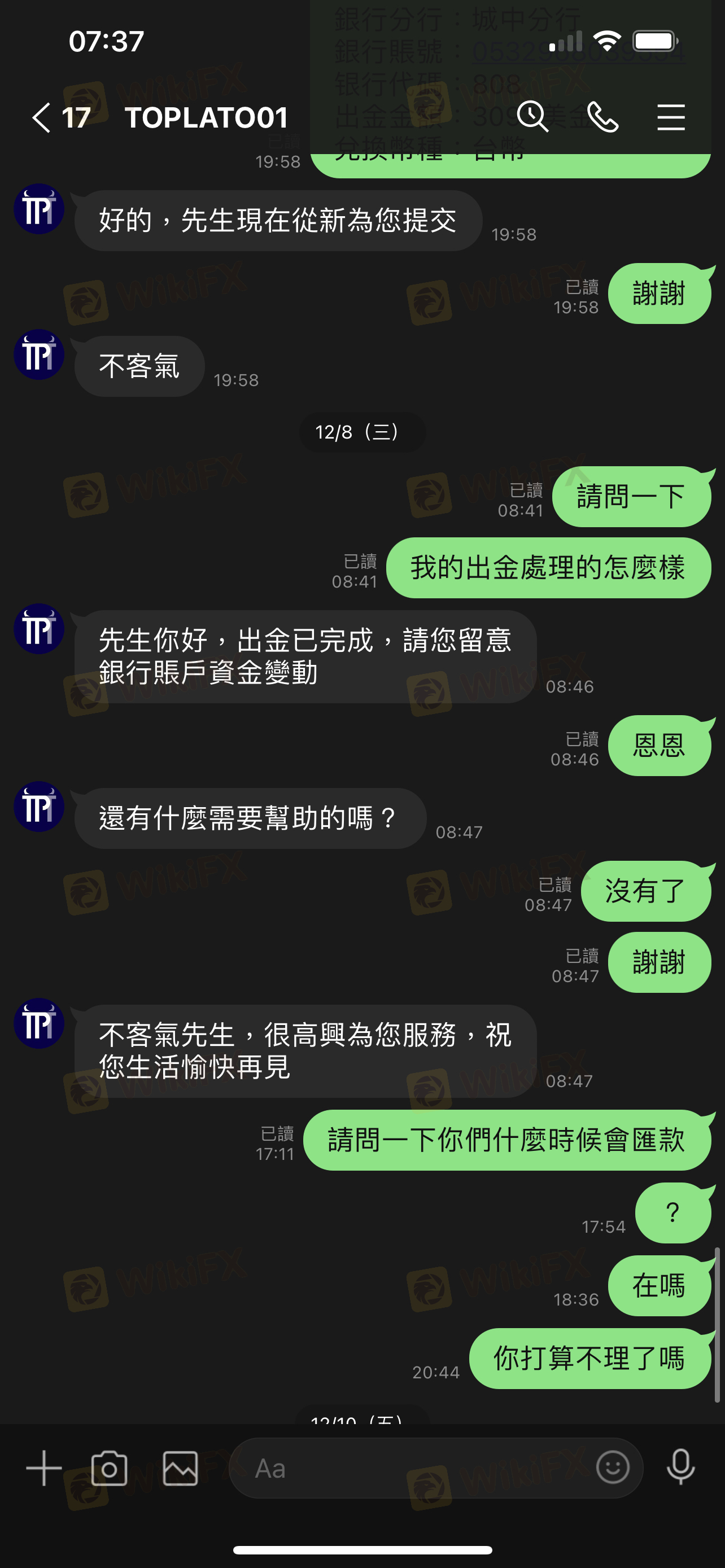Record a voice message with the microphone
The height and width of the screenshot is (1568, 725).
click(x=680, y=1468)
